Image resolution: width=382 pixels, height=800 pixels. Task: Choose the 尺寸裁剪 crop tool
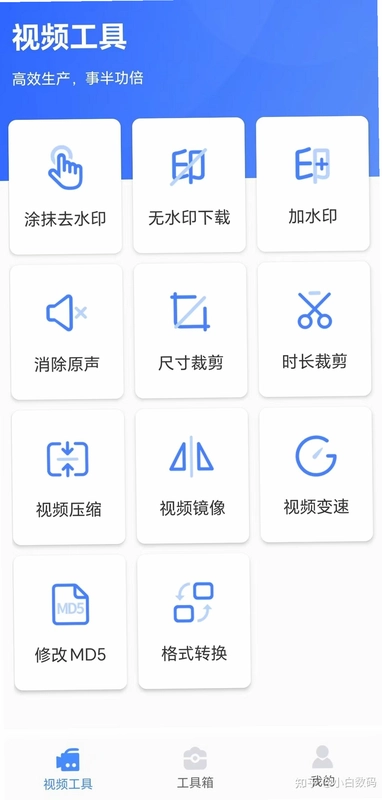pos(191,330)
